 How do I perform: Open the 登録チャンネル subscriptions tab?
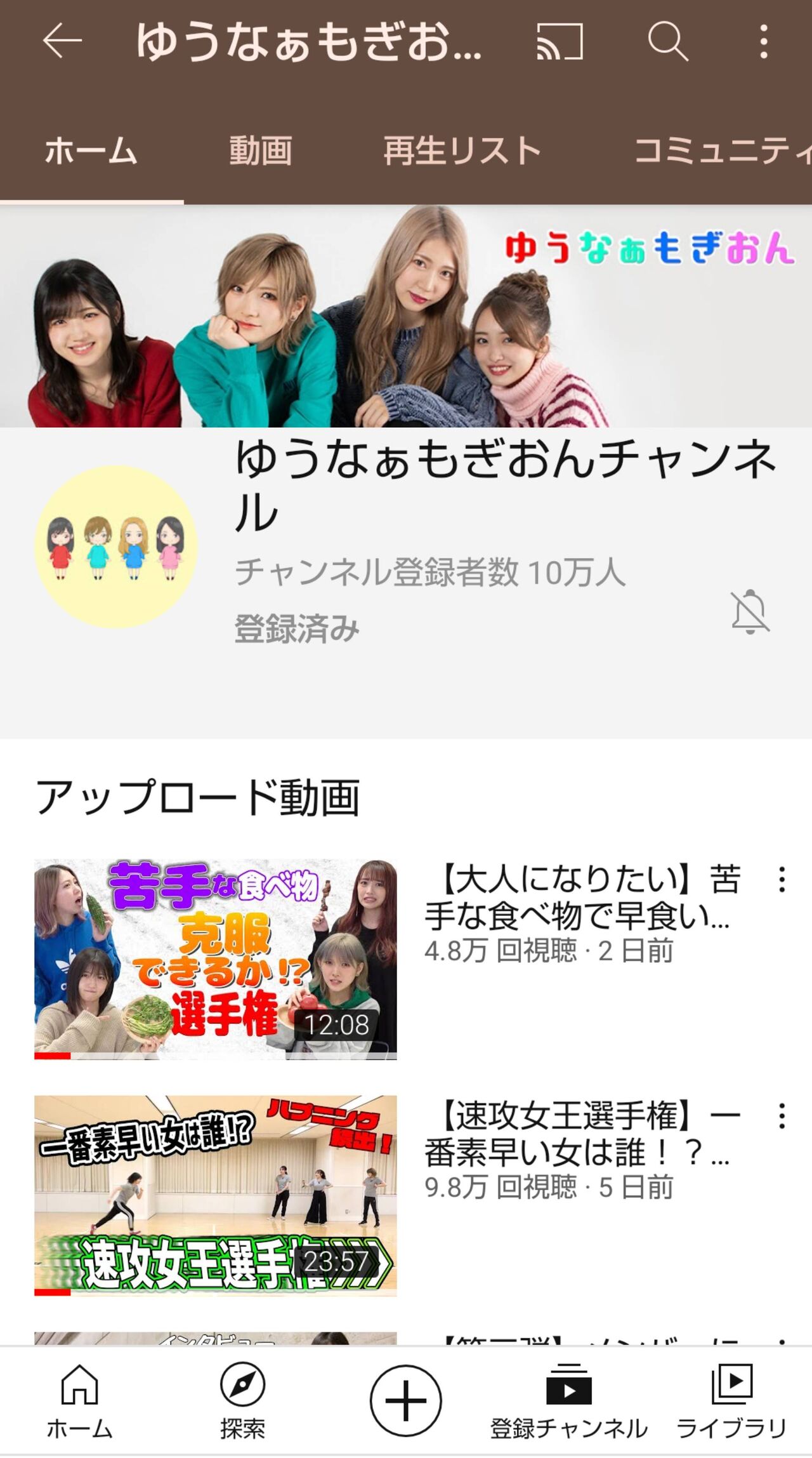coord(568,1402)
